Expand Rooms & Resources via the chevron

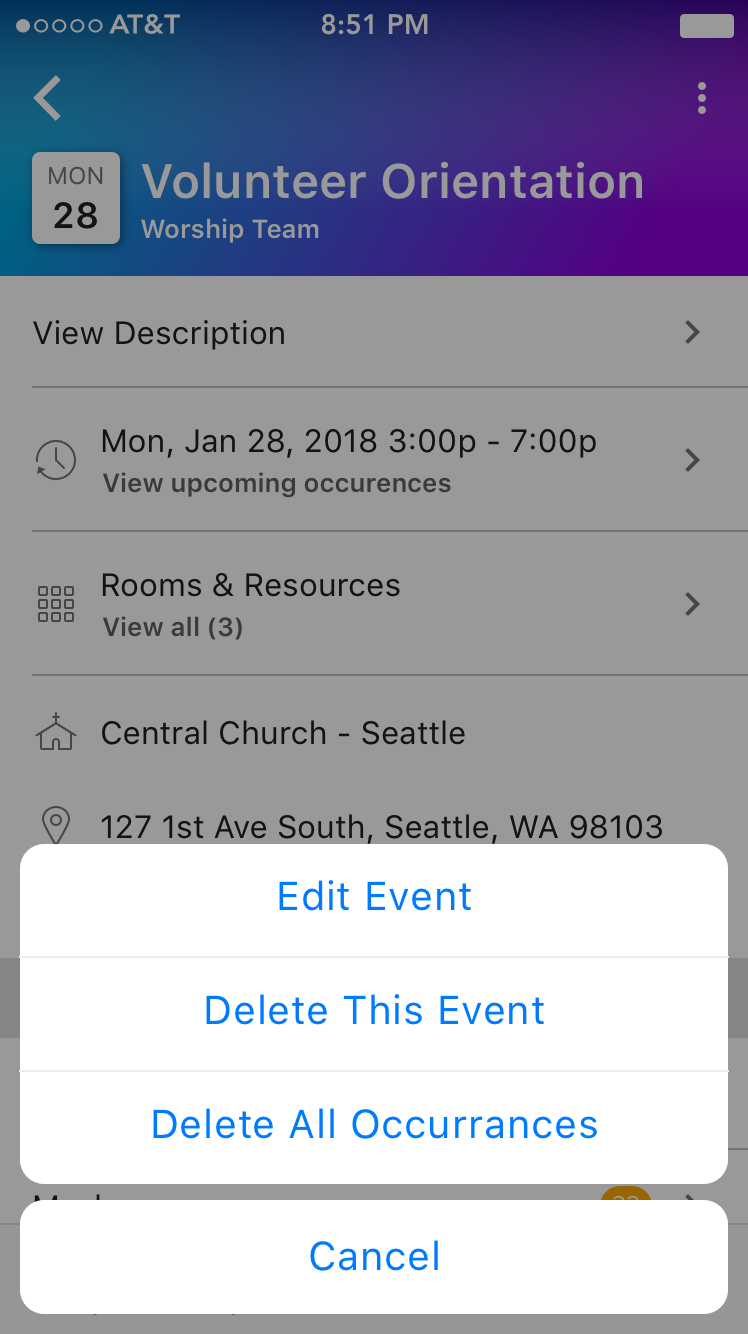tap(691, 603)
